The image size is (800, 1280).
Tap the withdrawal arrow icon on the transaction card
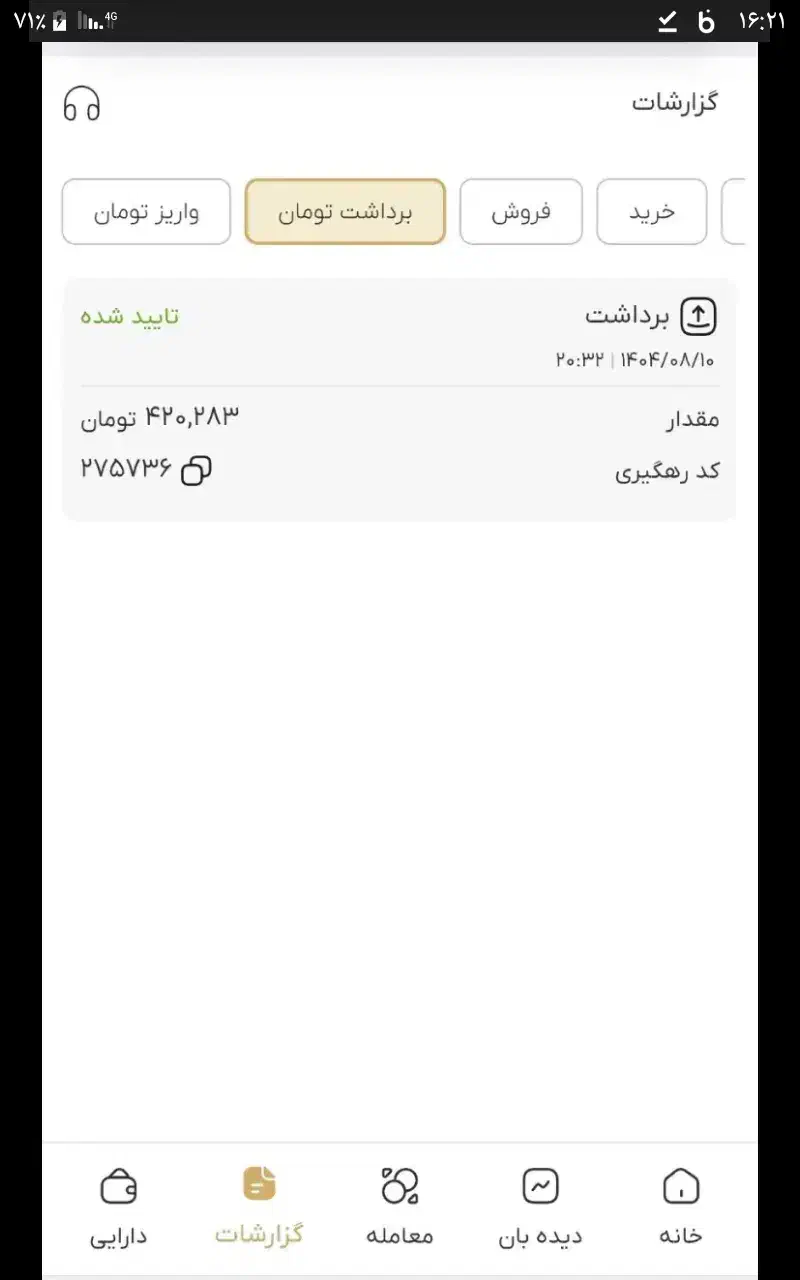[x=699, y=315]
